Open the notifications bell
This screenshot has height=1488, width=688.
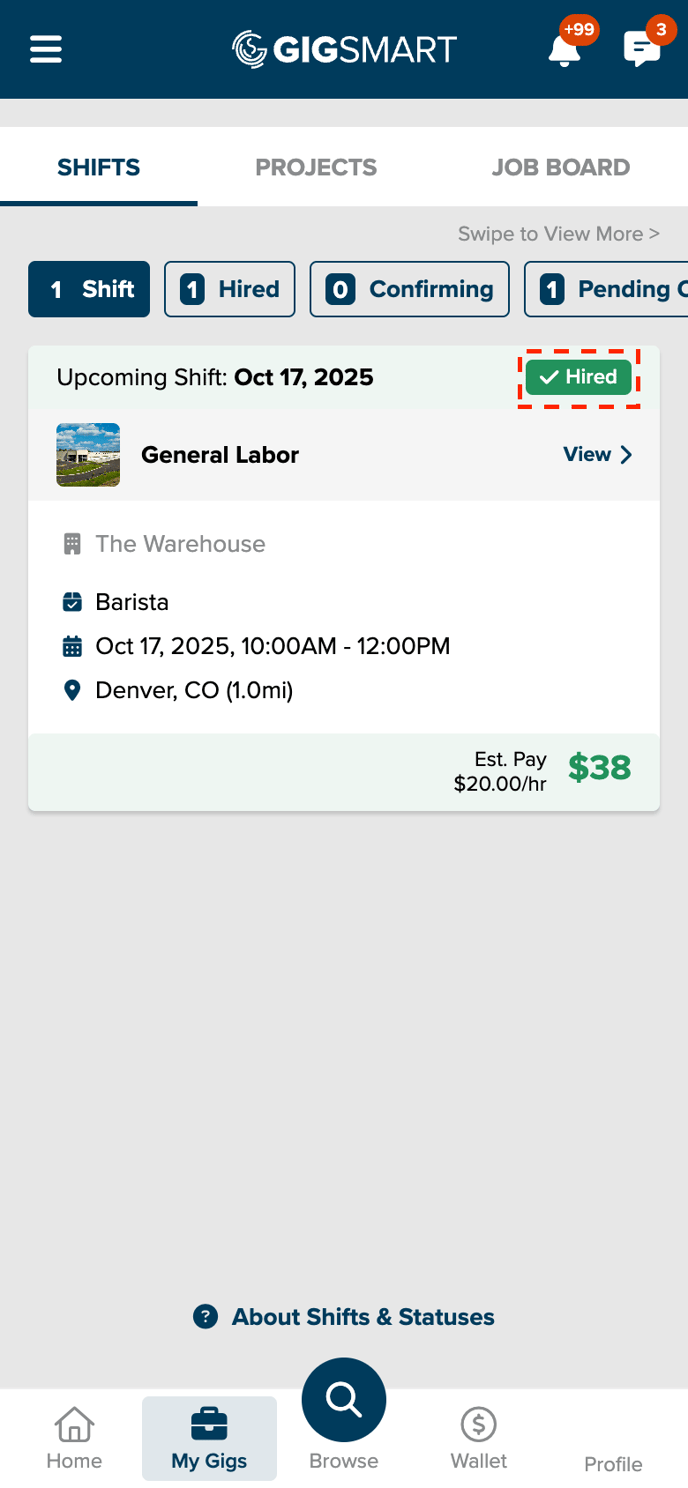pos(565,49)
